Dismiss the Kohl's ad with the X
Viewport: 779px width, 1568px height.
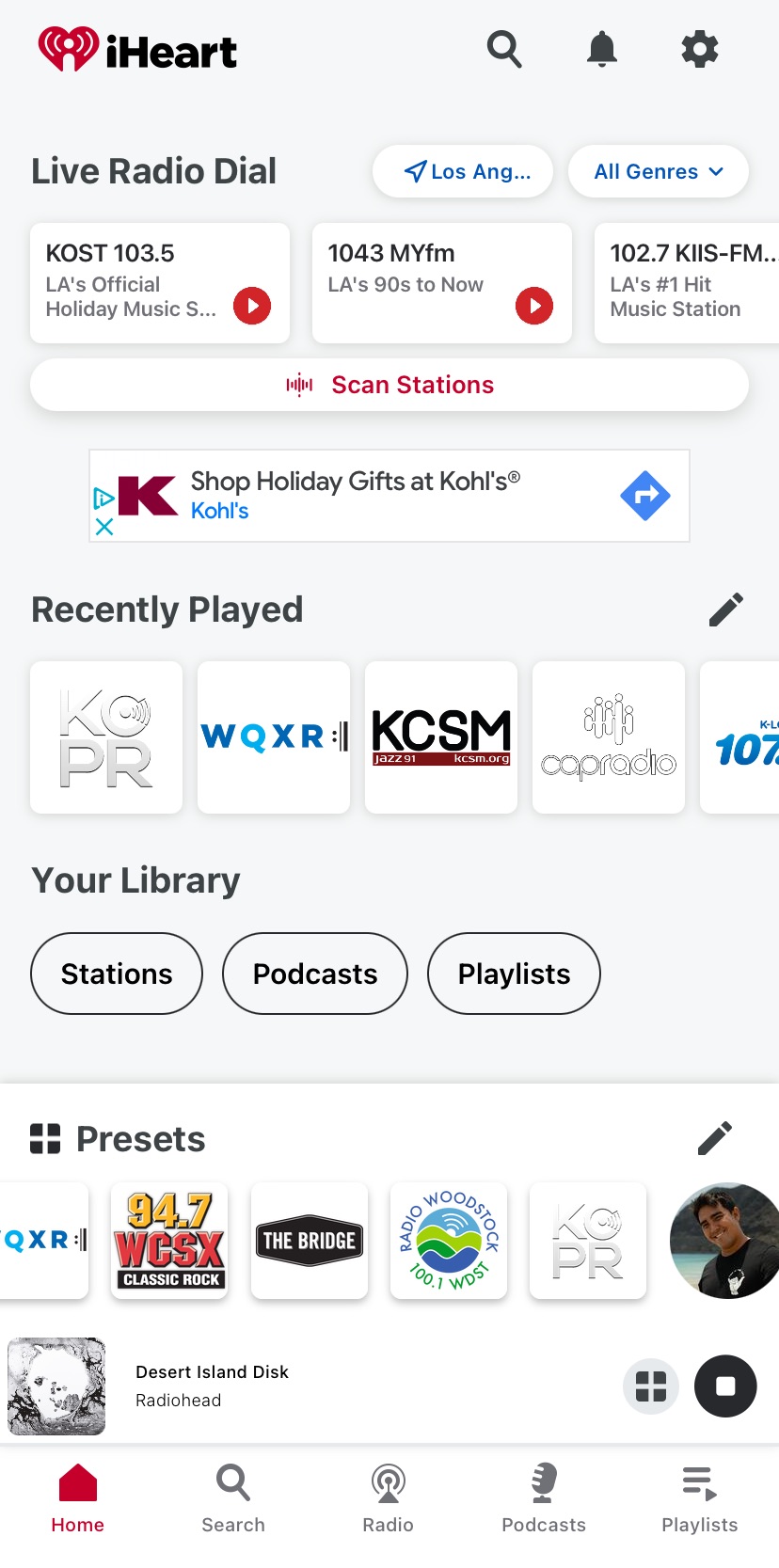[x=103, y=529]
